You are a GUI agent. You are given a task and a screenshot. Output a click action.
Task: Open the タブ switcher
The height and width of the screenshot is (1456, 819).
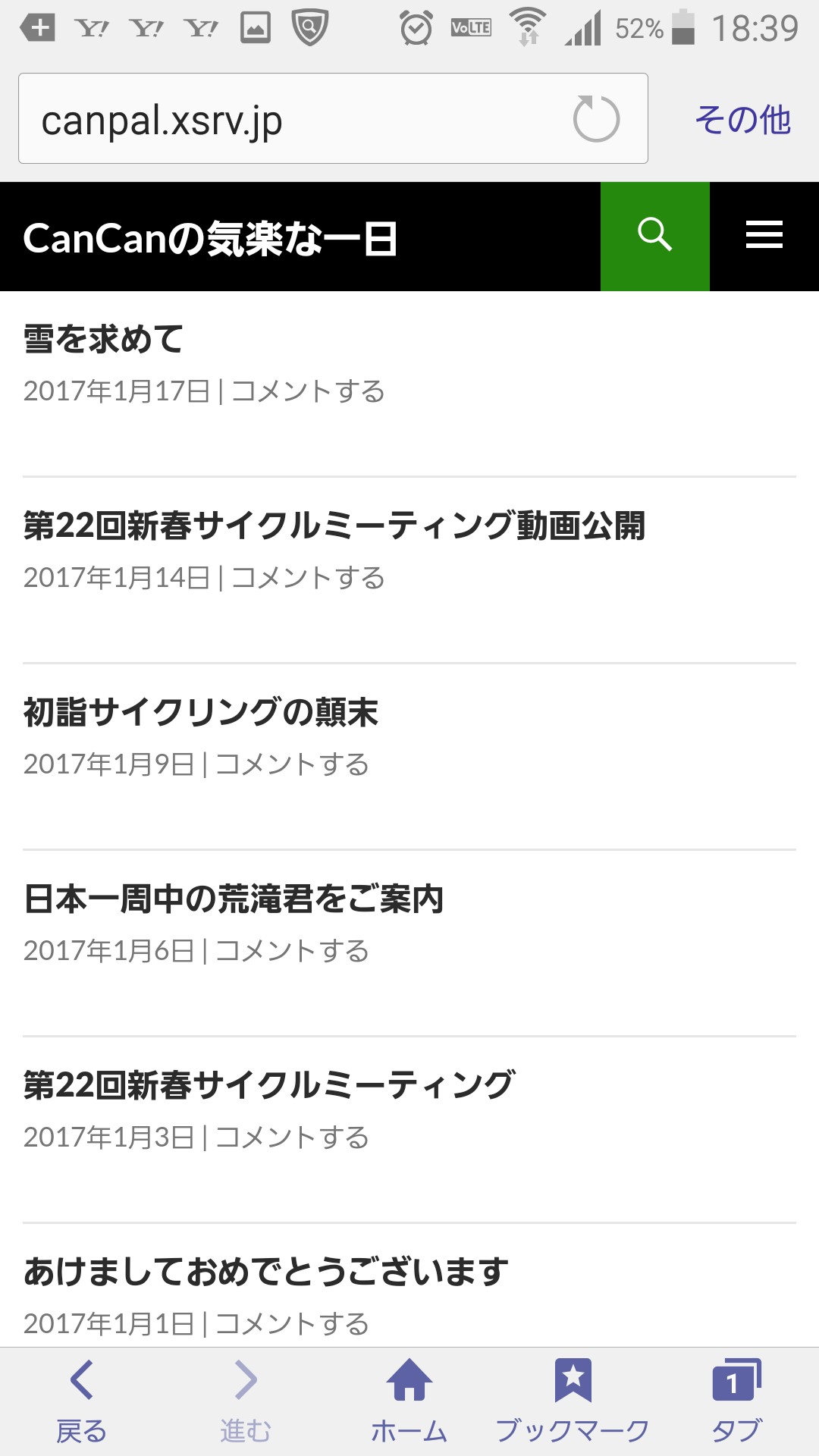point(737,1401)
